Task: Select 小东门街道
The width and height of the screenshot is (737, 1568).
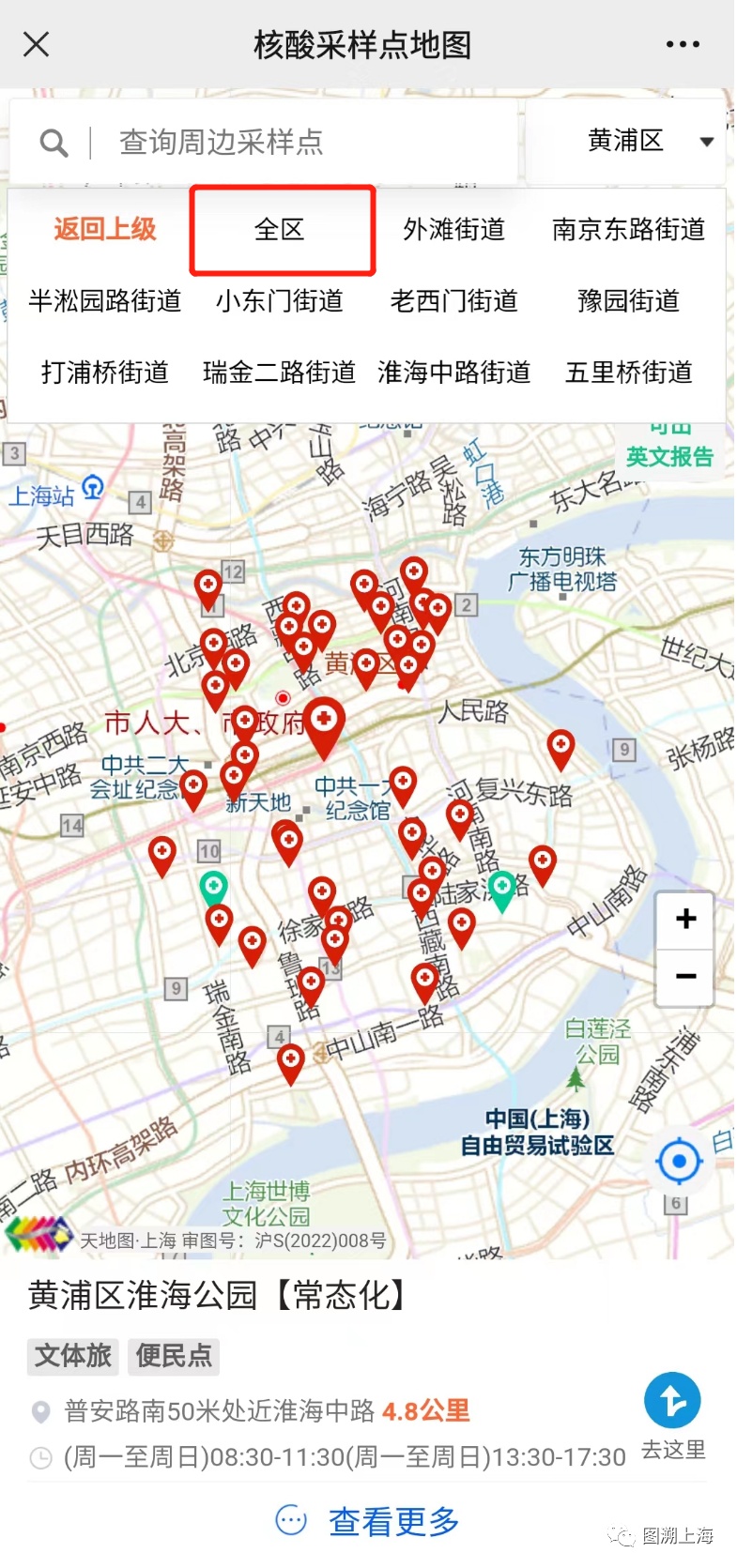Action: [280, 300]
